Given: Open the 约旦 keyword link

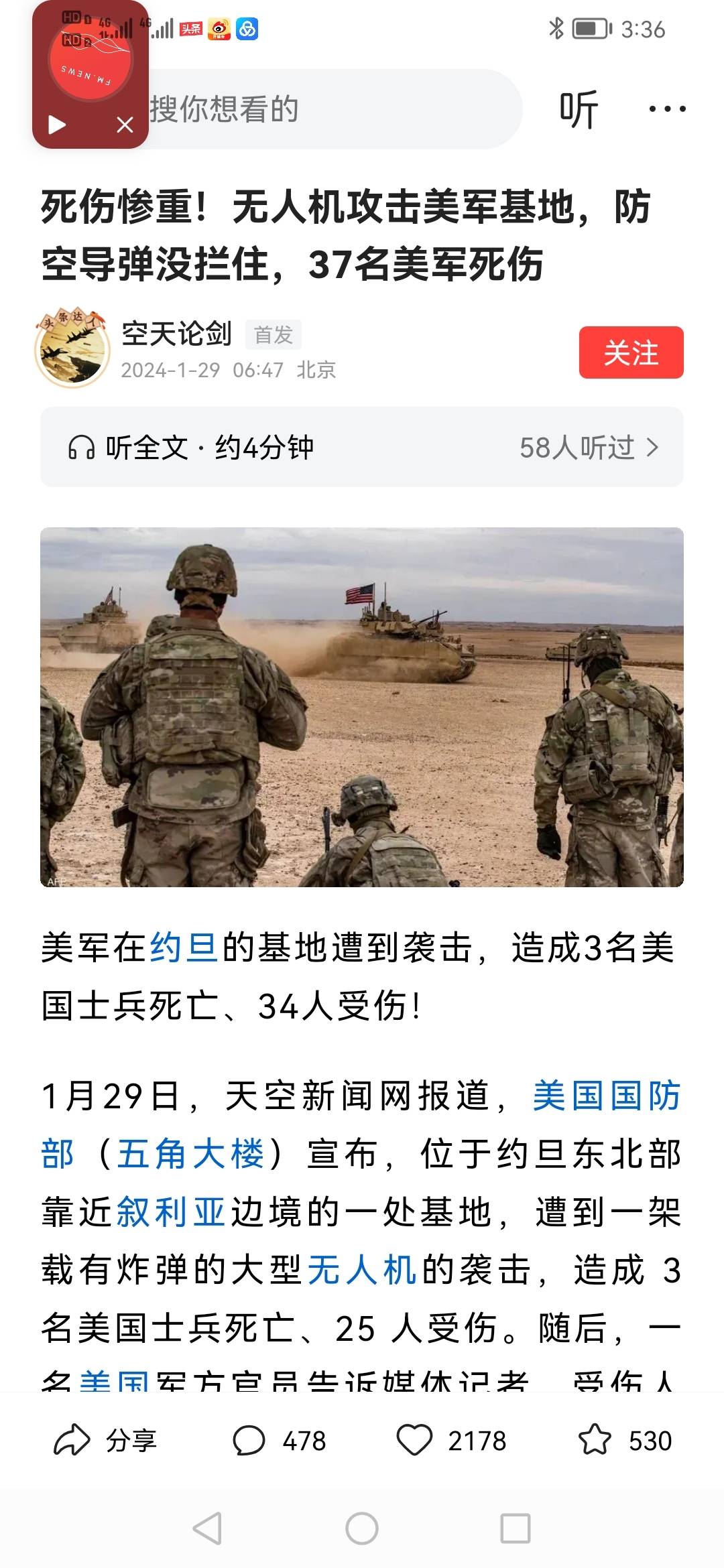Looking at the screenshot, I should tap(184, 948).
